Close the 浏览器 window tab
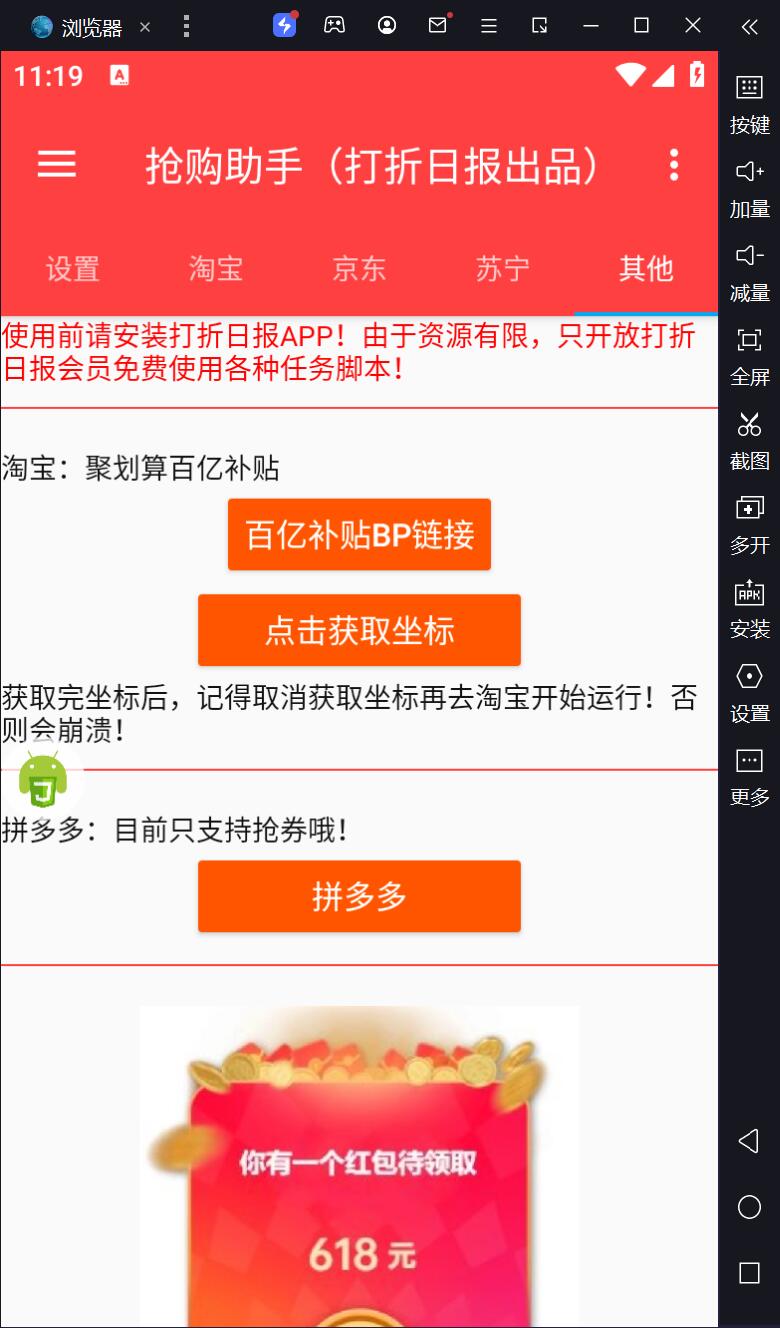The width and height of the screenshot is (780, 1328). click(145, 27)
